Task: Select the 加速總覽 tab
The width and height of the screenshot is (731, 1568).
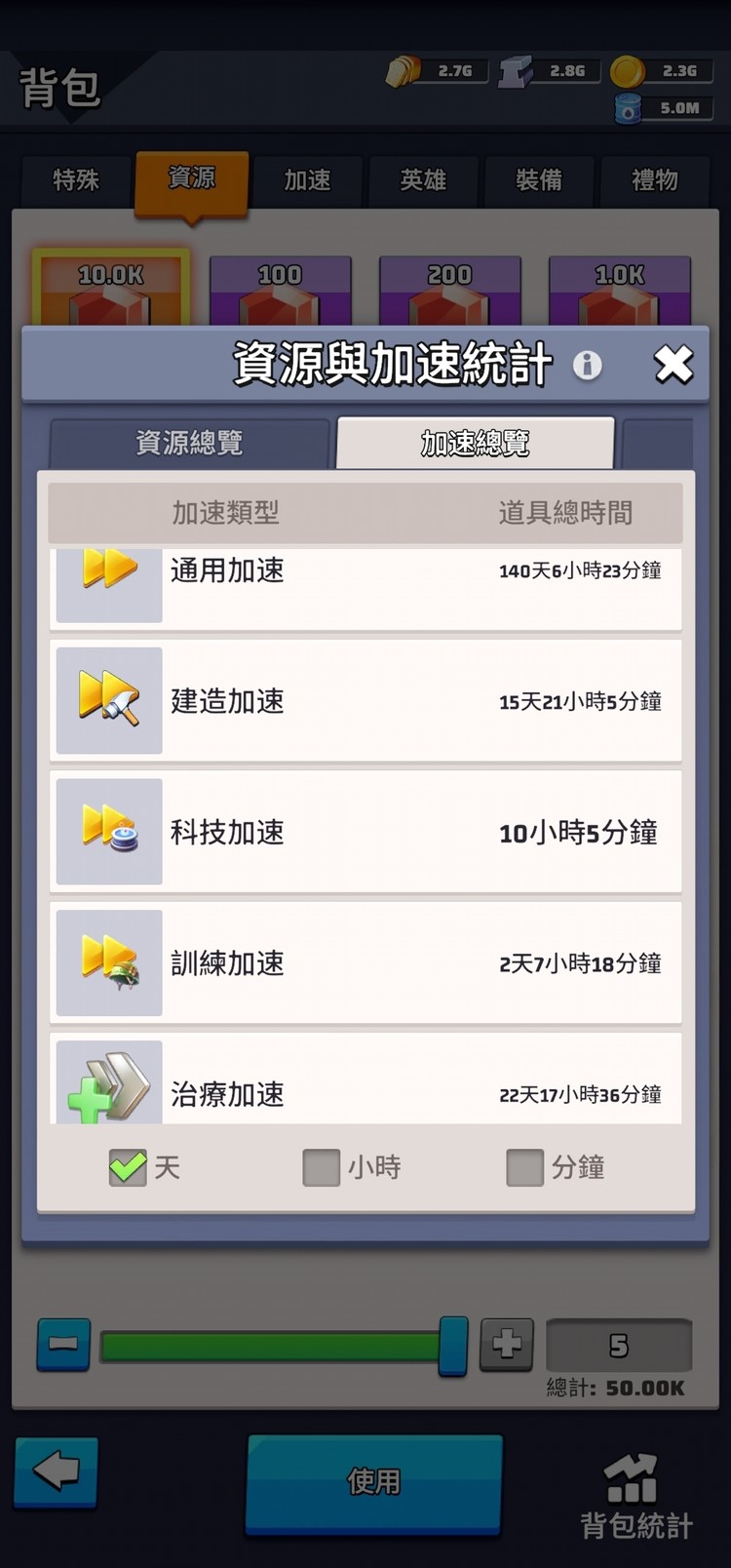Action: (475, 442)
